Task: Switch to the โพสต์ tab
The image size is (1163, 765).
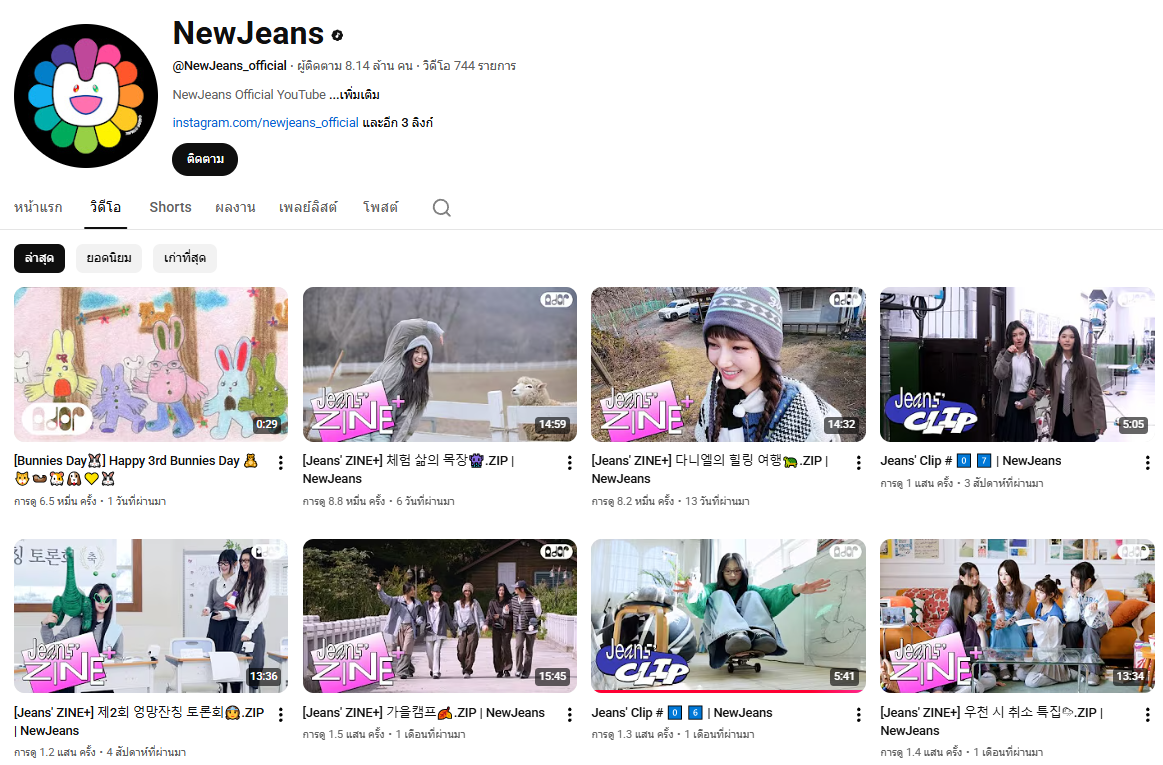Action: 380,207
